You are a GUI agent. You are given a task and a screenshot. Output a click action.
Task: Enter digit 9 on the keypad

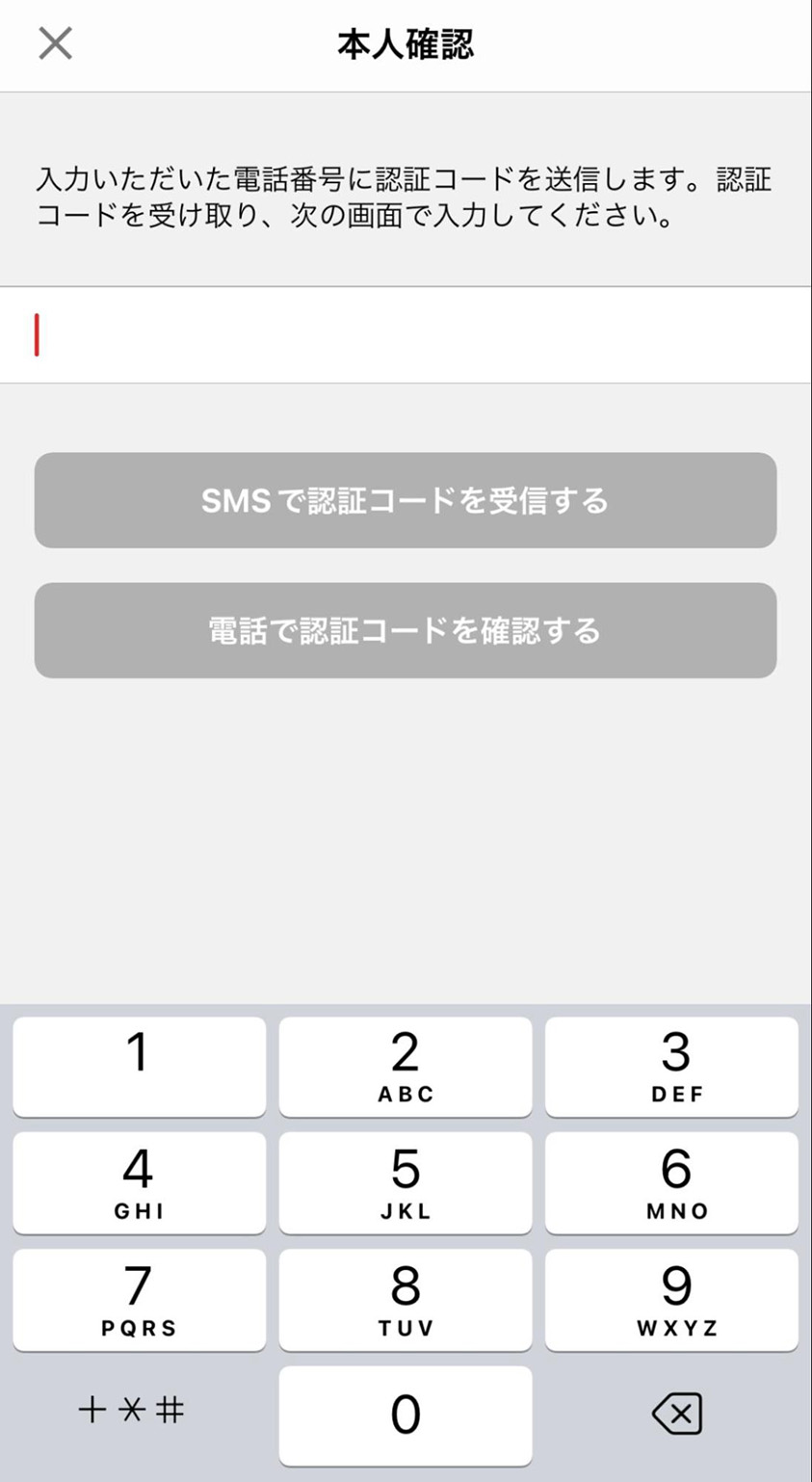coord(671,1298)
